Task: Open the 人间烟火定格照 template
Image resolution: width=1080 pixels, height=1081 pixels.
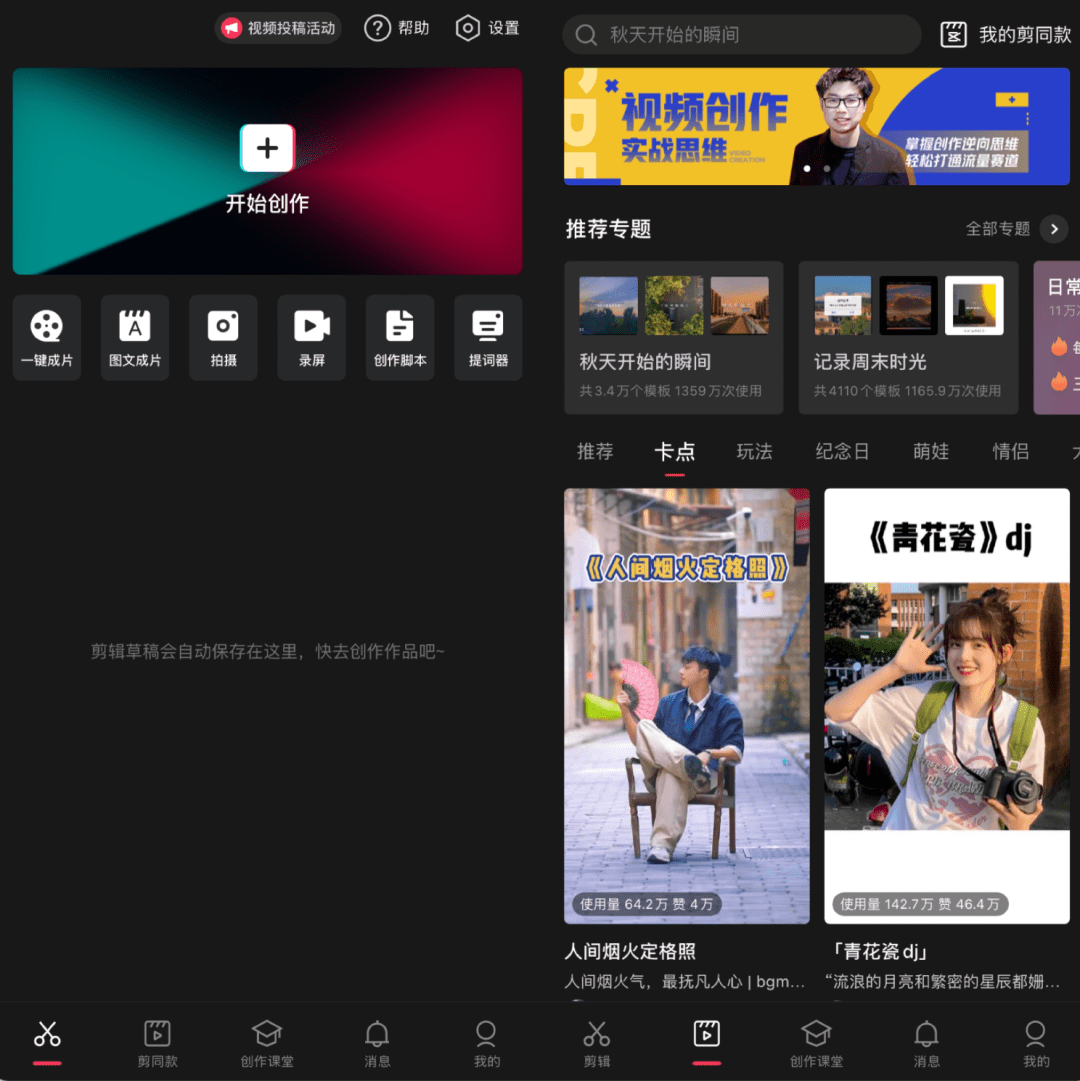Action: coord(687,705)
